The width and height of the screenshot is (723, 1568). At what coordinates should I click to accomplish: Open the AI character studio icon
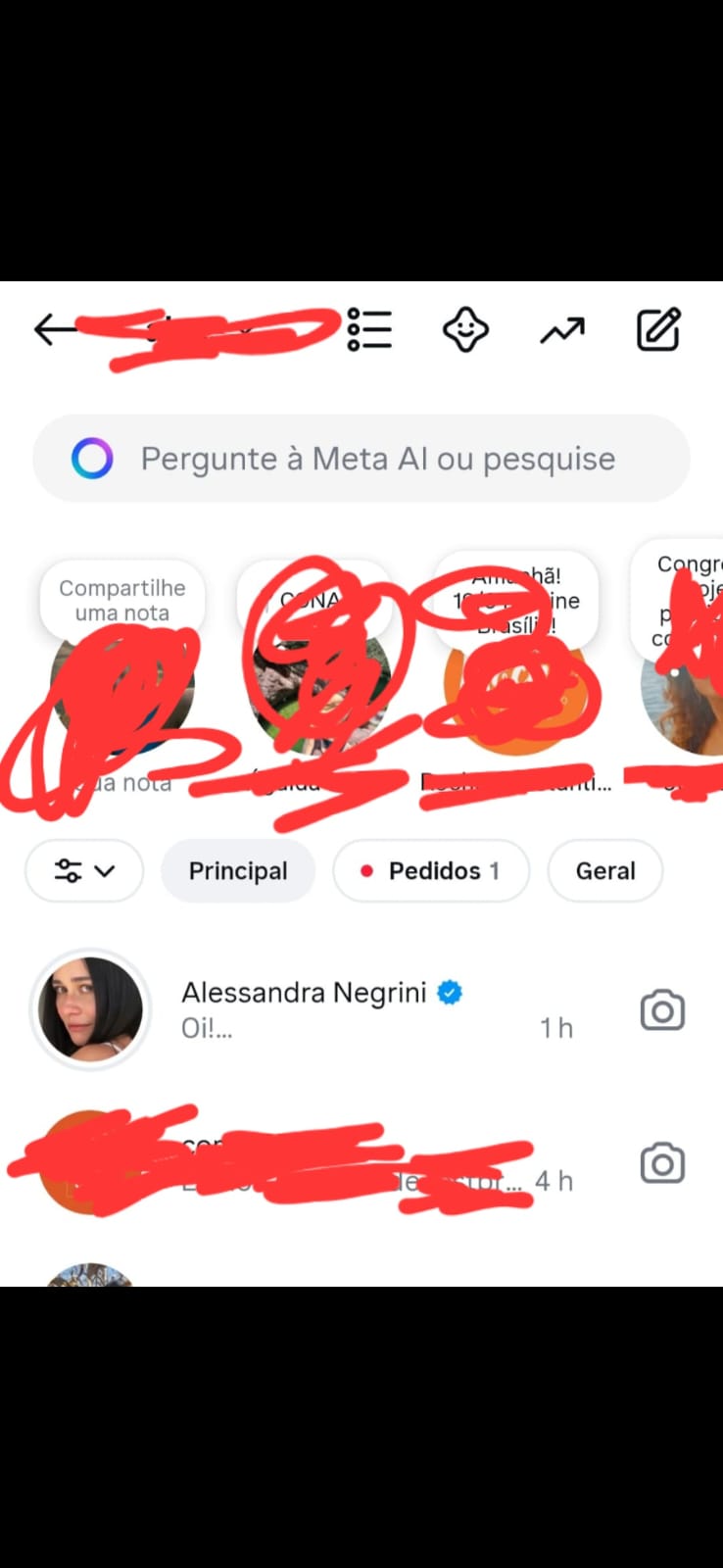(x=465, y=329)
